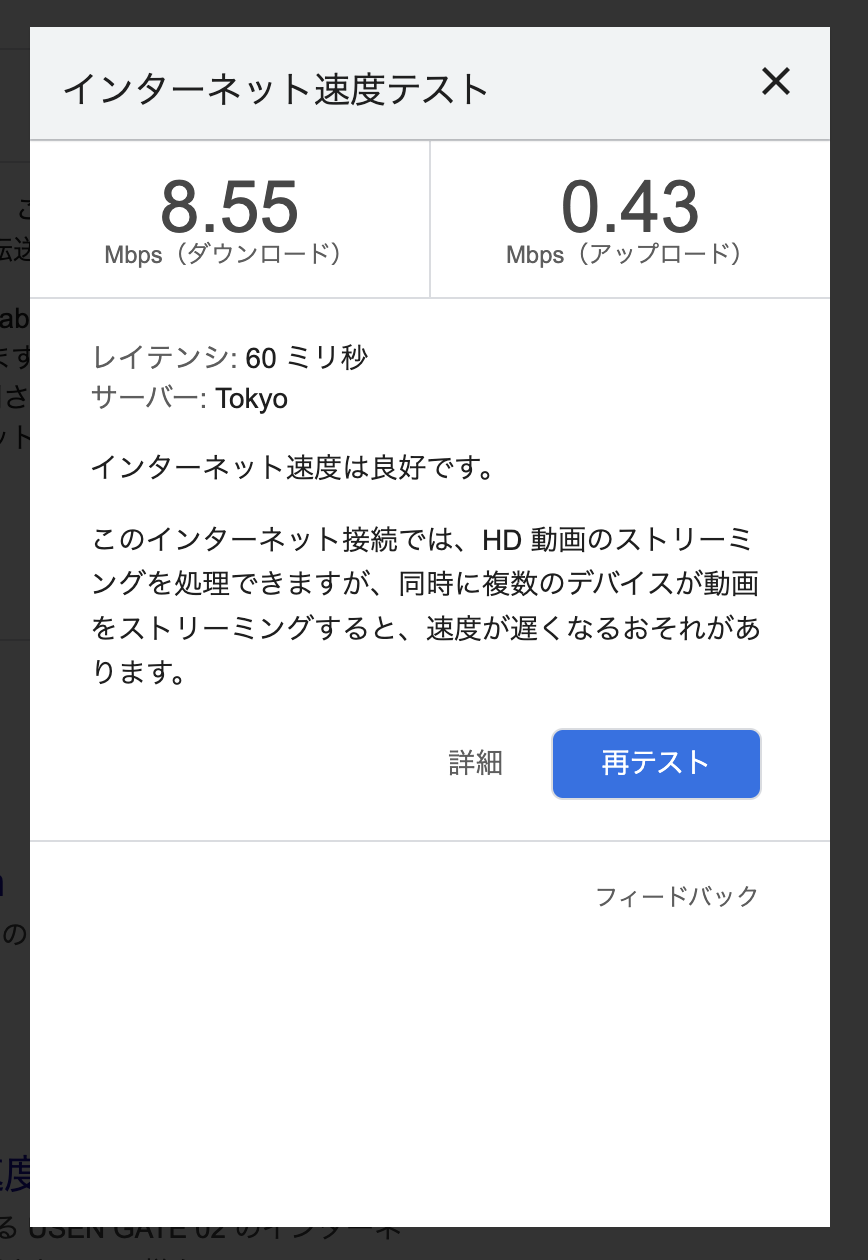Run the speed test again with 再テスト
The height and width of the screenshot is (1260, 868).
[x=656, y=763]
